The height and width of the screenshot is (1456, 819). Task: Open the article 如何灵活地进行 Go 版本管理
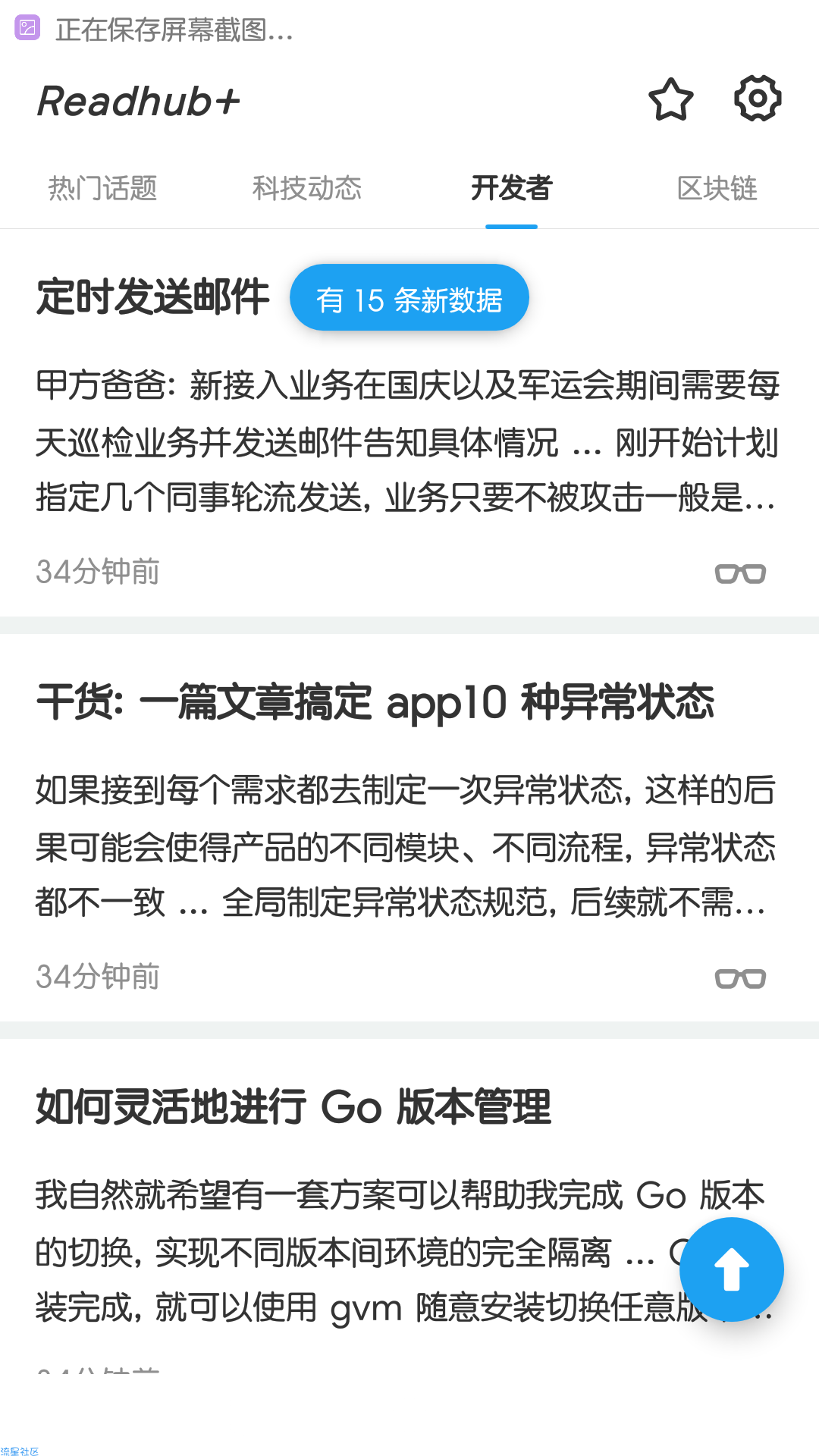(293, 1106)
